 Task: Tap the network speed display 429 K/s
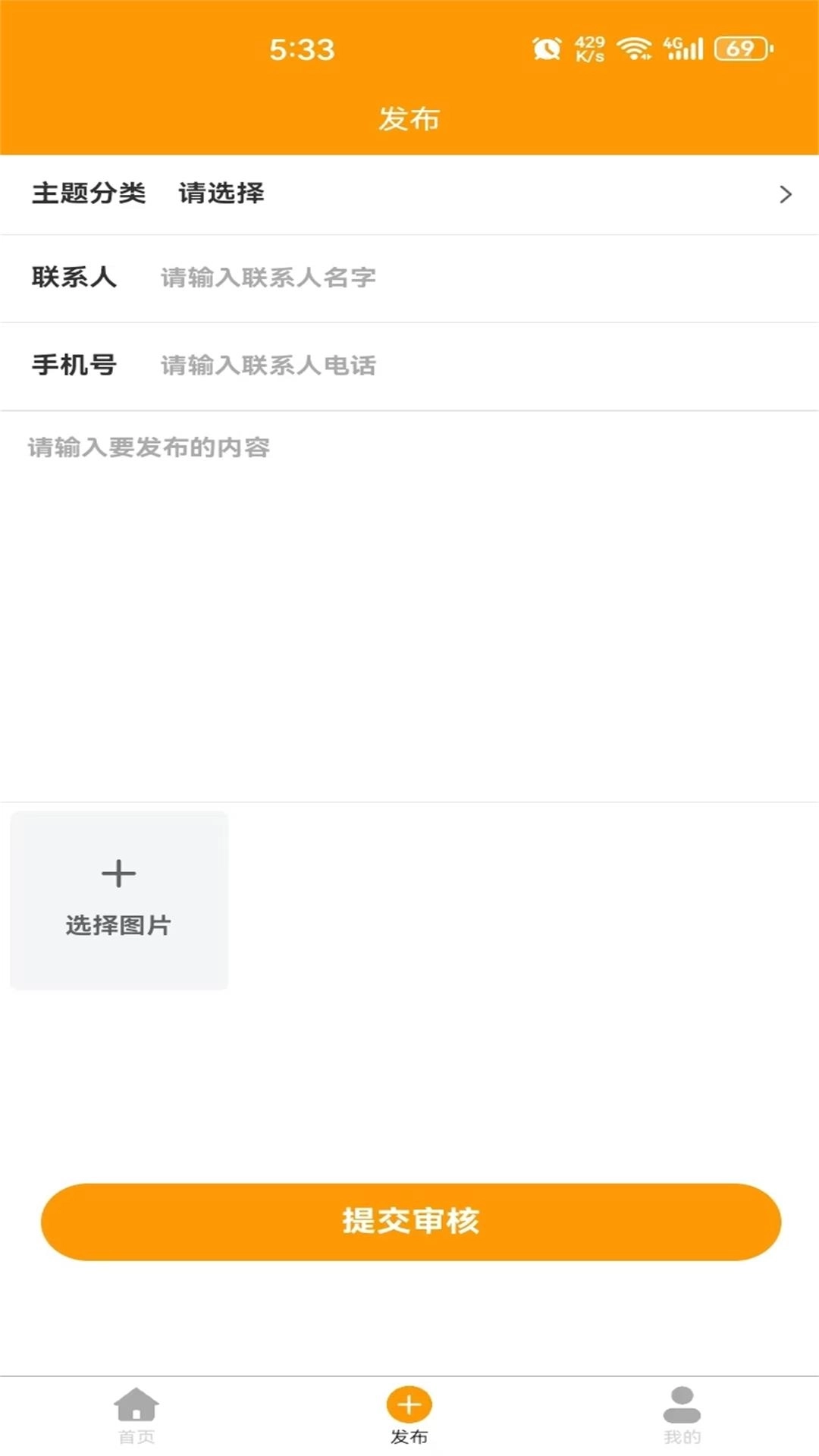coord(591,48)
